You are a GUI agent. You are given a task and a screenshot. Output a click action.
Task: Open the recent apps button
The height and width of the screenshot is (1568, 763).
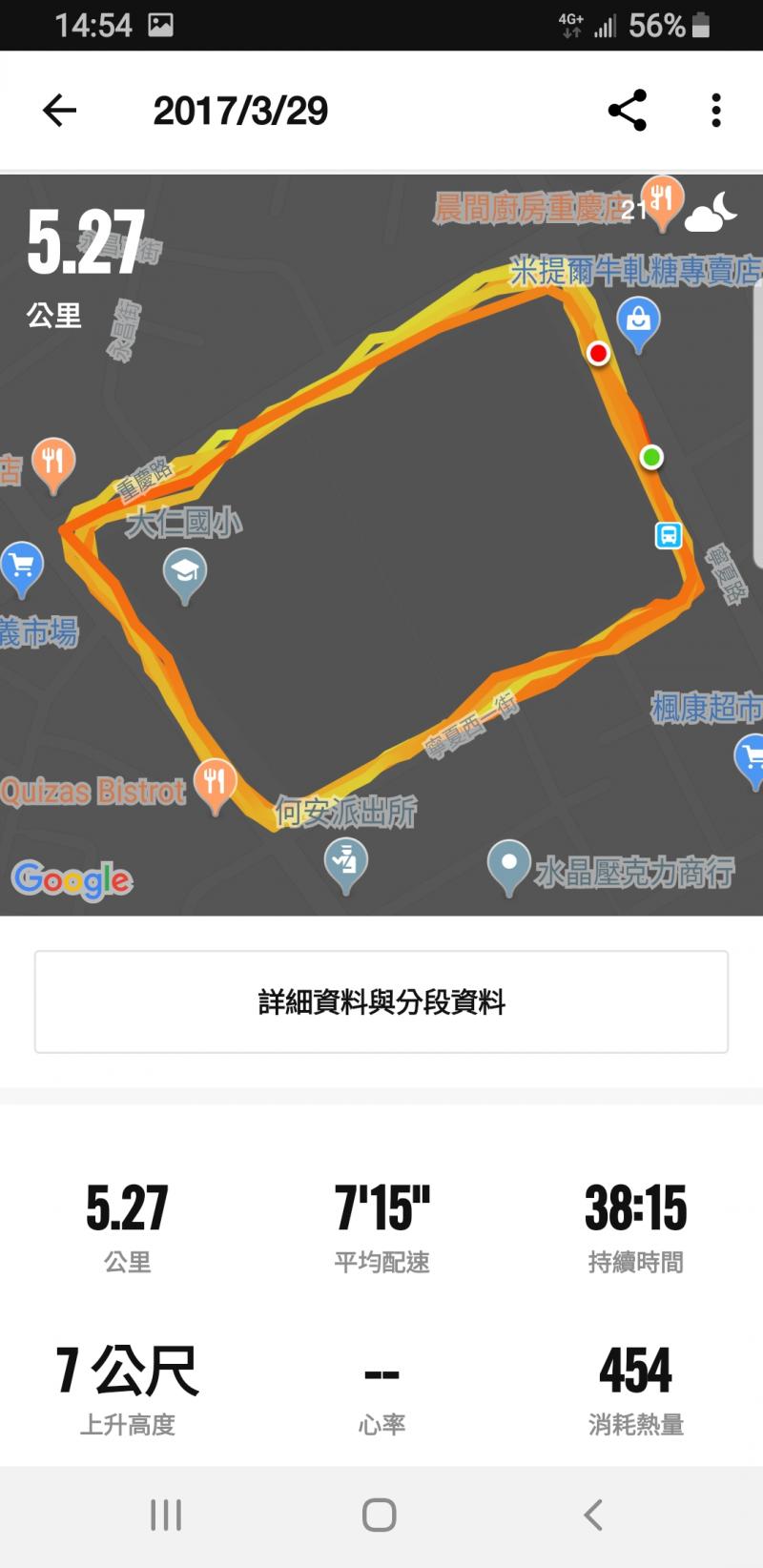[166, 1515]
